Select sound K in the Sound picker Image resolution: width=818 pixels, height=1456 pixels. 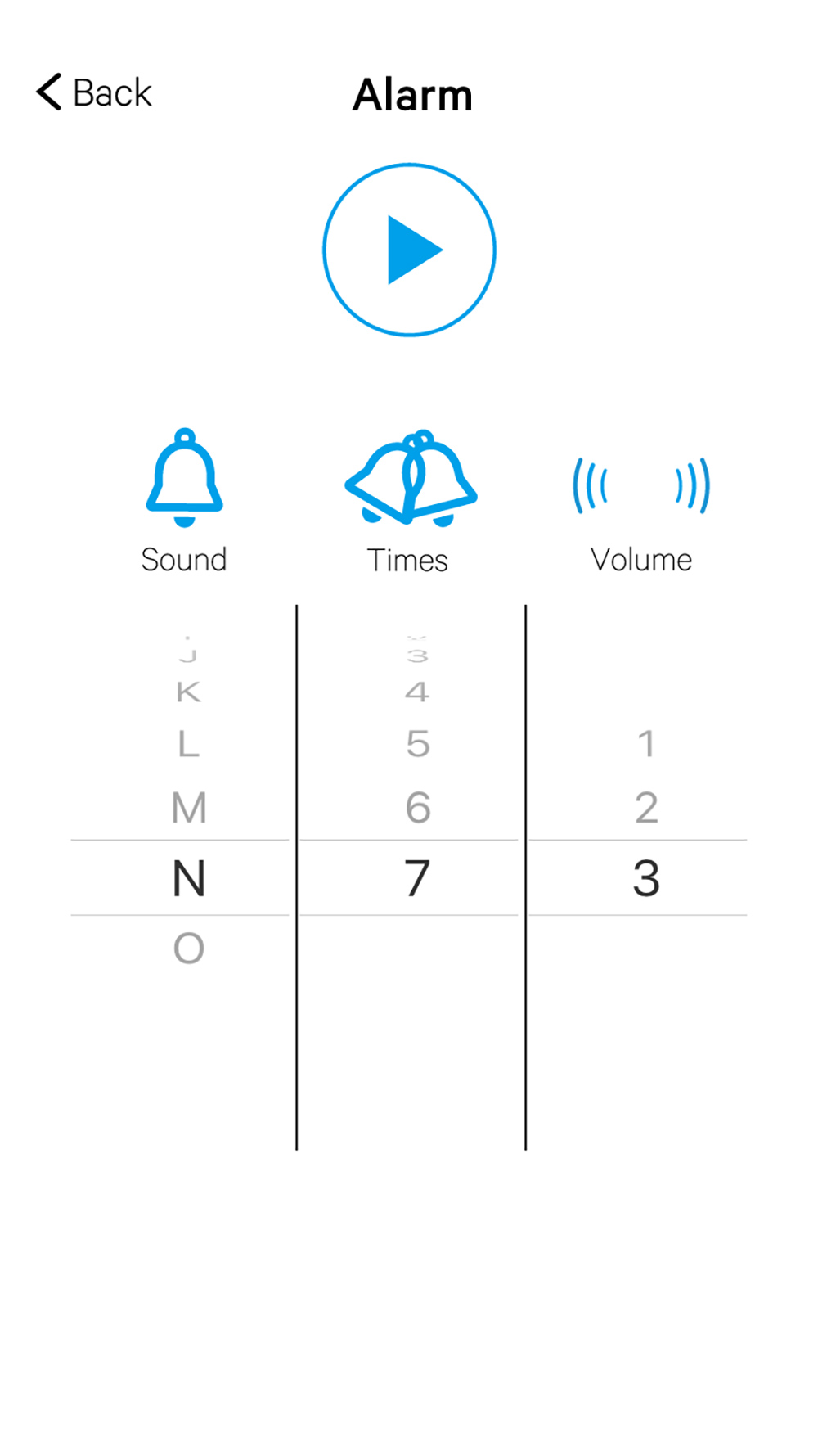[x=189, y=692]
